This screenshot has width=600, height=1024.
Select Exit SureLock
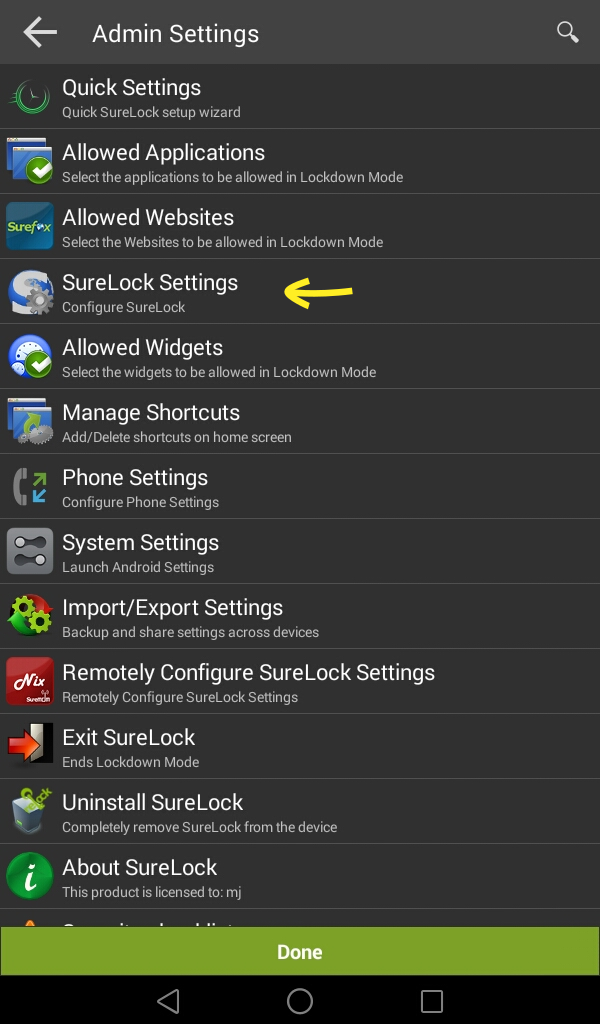coord(300,746)
